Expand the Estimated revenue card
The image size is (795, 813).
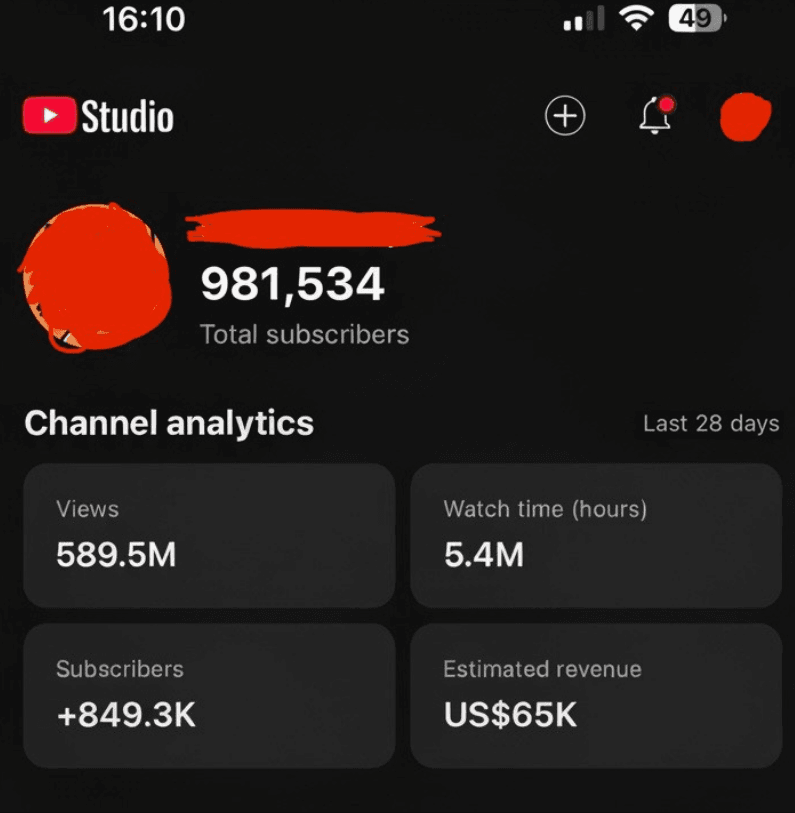[x=596, y=694]
